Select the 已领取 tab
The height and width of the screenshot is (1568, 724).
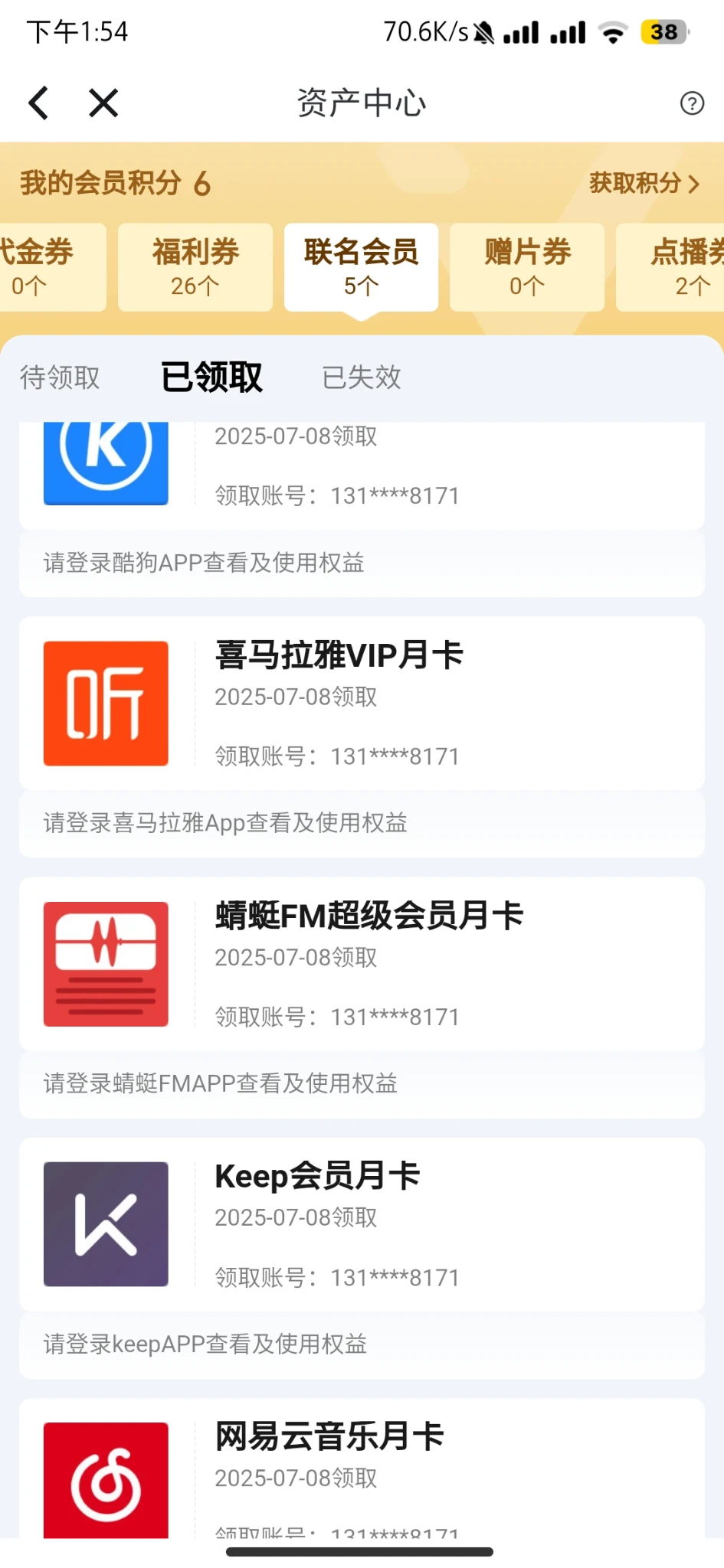pos(211,377)
